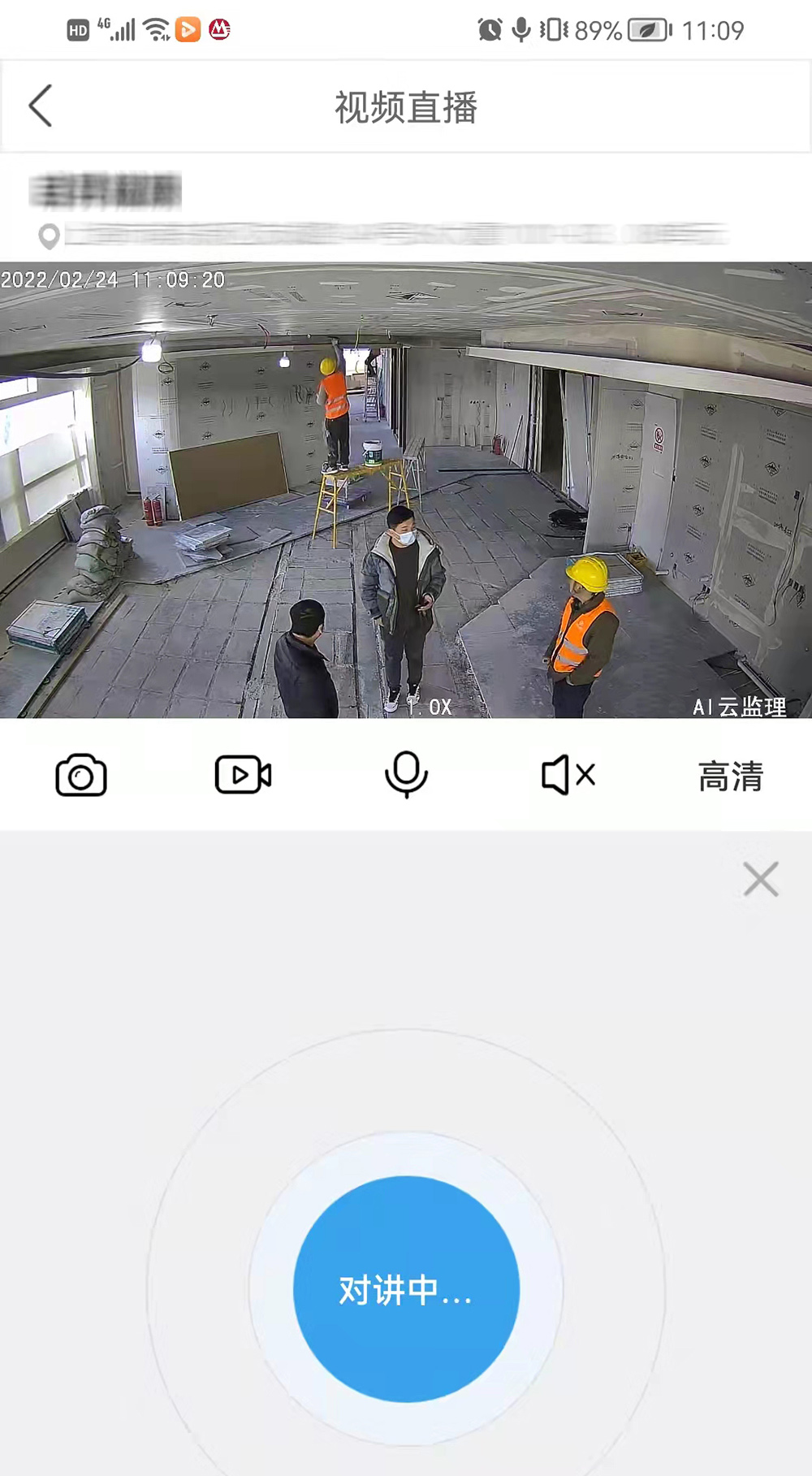Screen dimensions: 812x1476
Task: Tap the blue 对讲中... button
Action: click(406, 1289)
